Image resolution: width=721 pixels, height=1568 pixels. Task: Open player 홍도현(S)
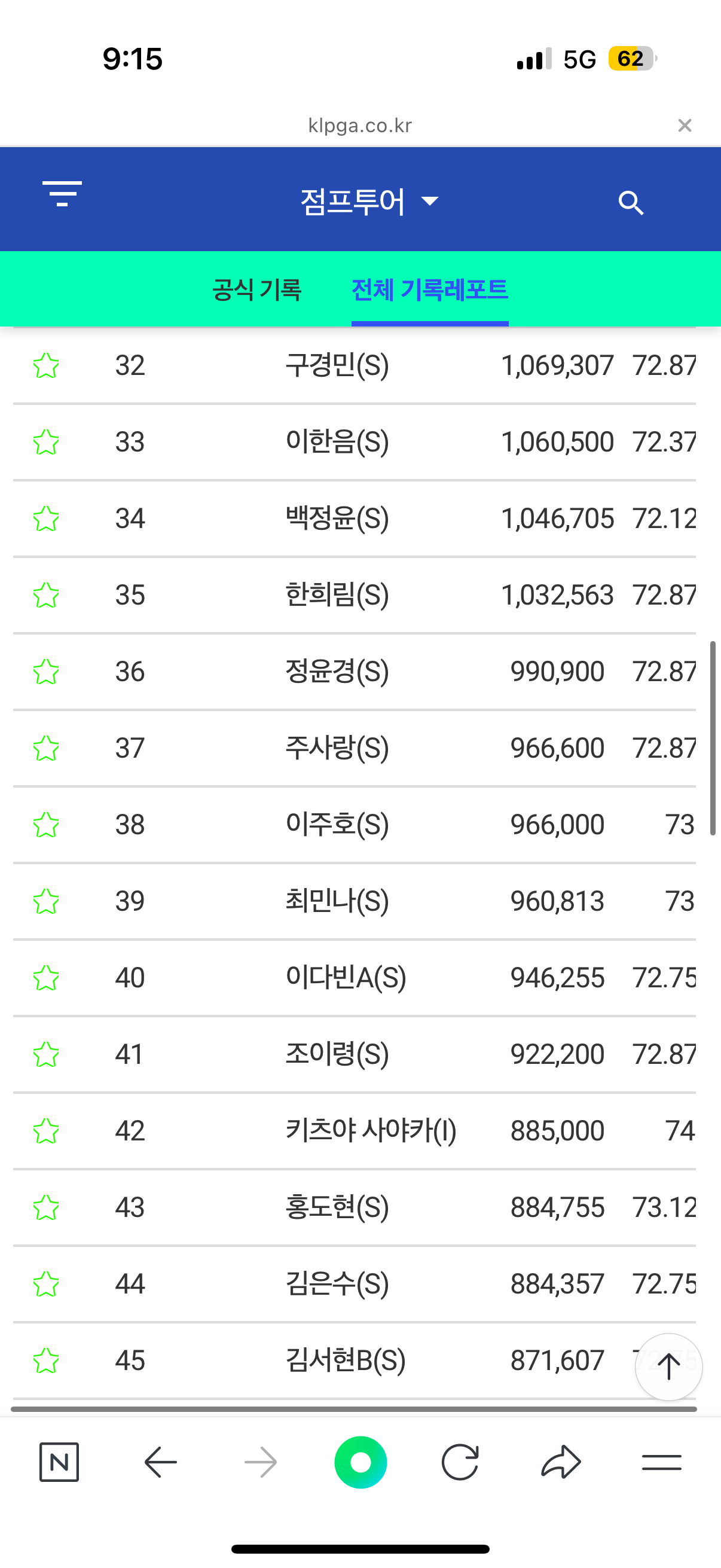coord(337,1207)
